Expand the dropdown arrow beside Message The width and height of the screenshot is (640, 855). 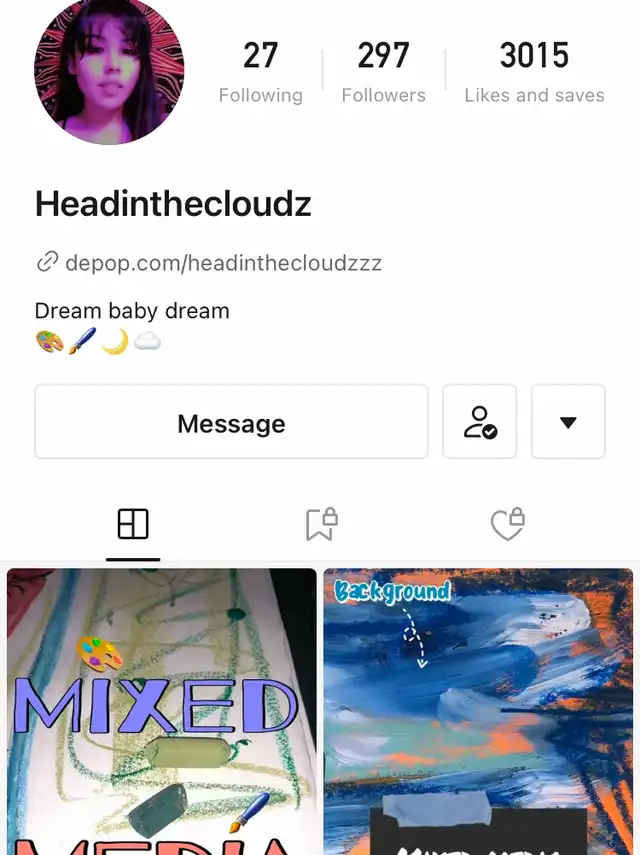point(568,422)
